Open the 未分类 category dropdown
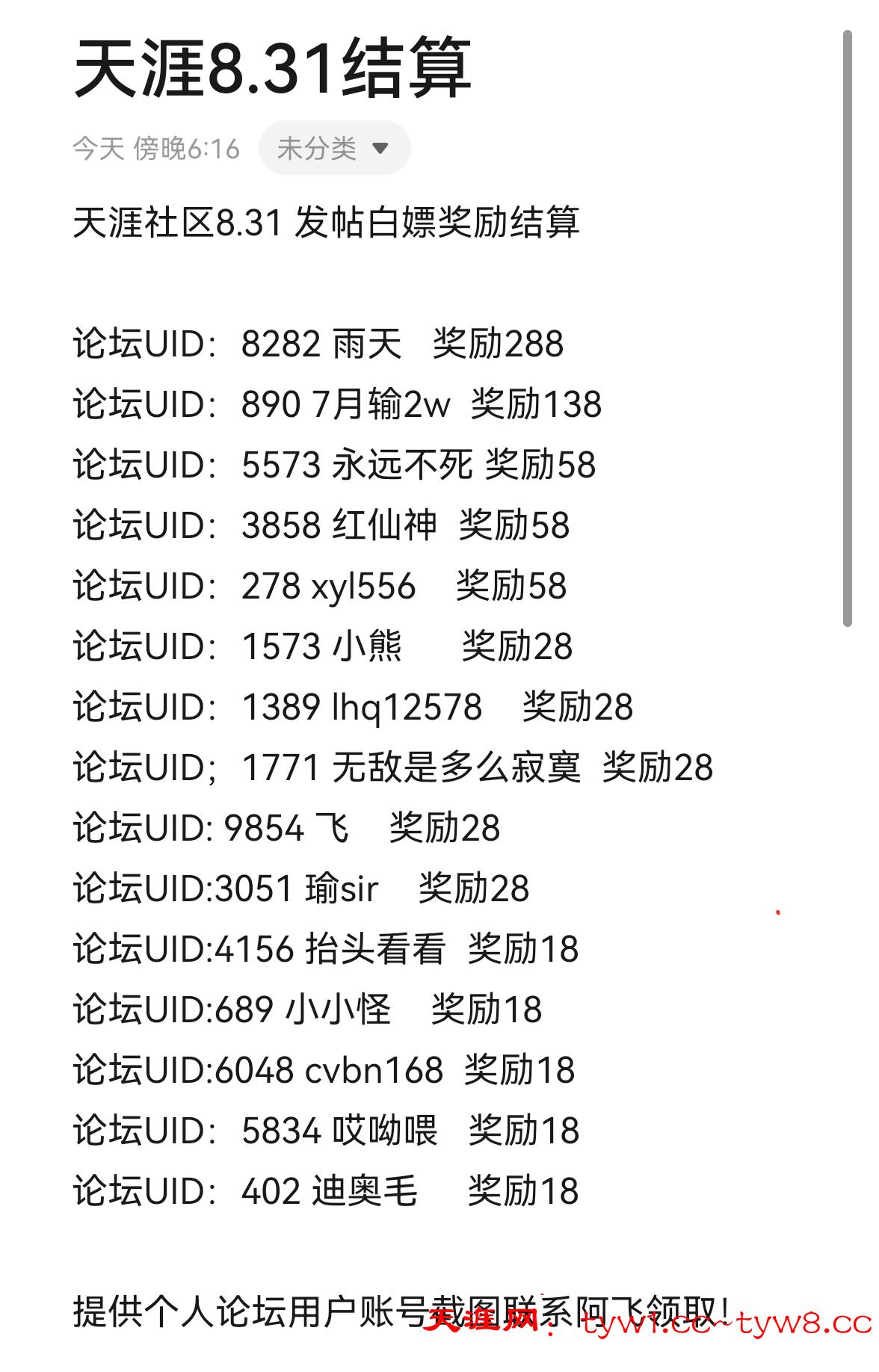 tap(334, 148)
